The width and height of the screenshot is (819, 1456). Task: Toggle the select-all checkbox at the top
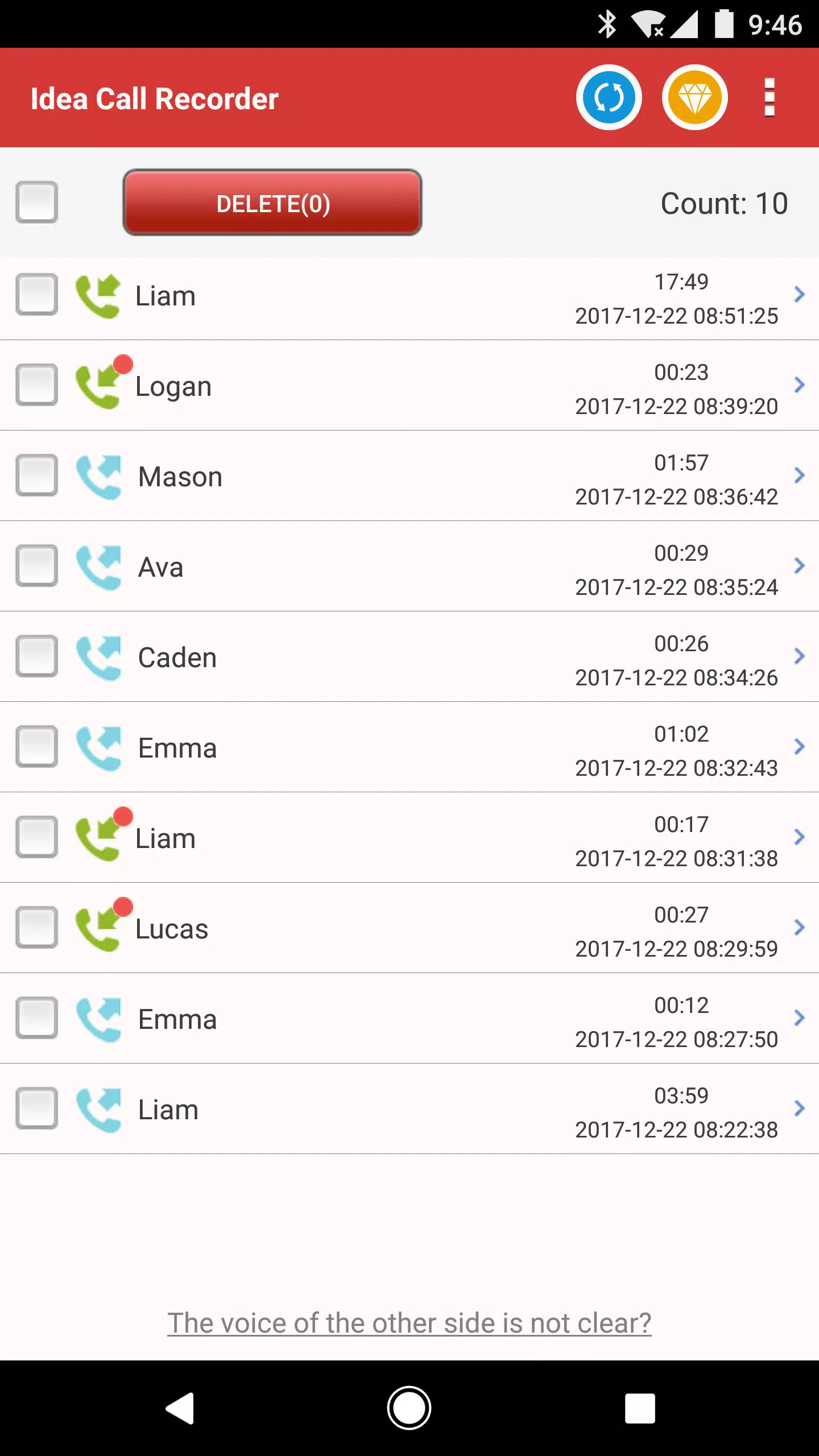pyautogui.click(x=36, y=202)
